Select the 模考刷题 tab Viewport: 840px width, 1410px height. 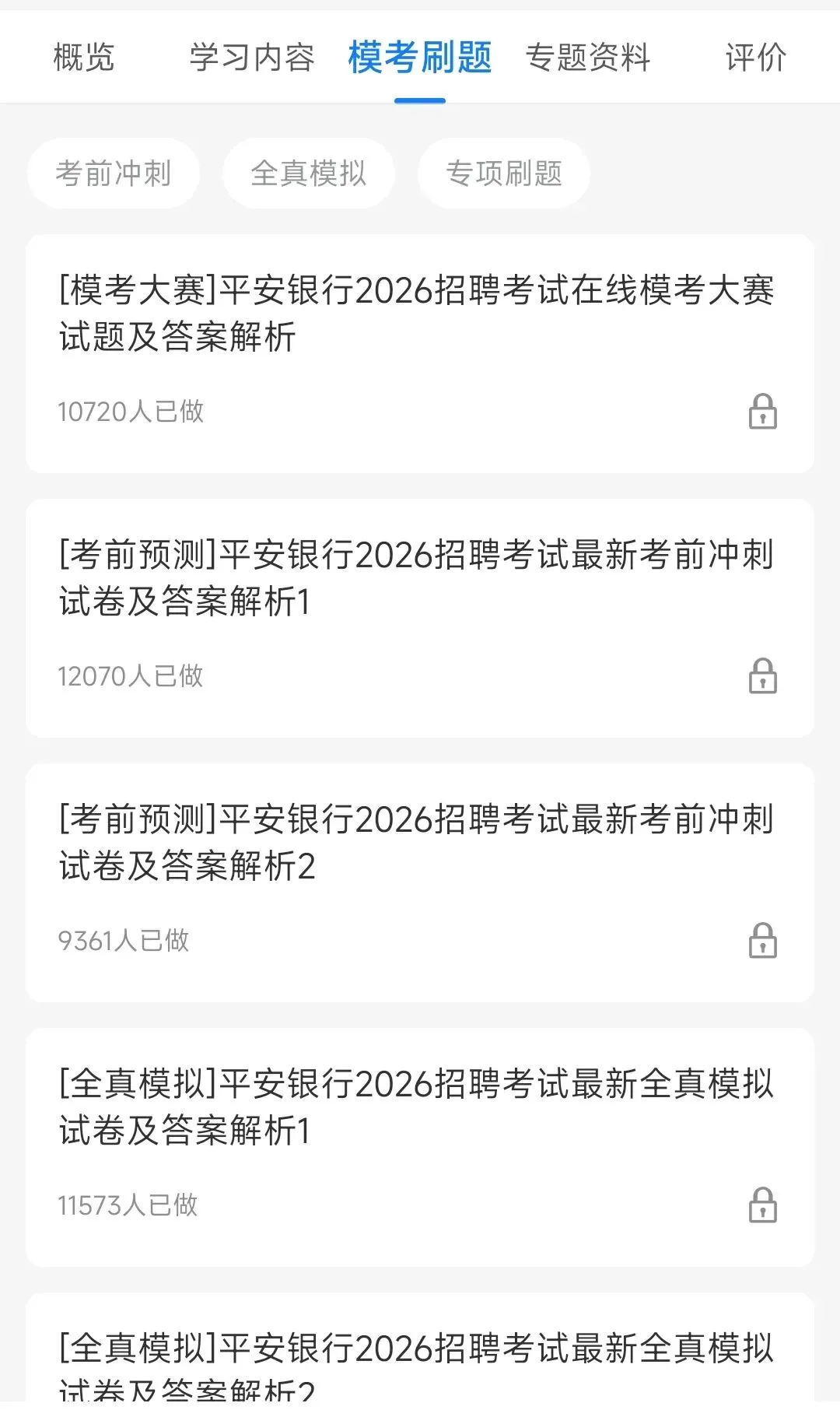coord(420,58)
